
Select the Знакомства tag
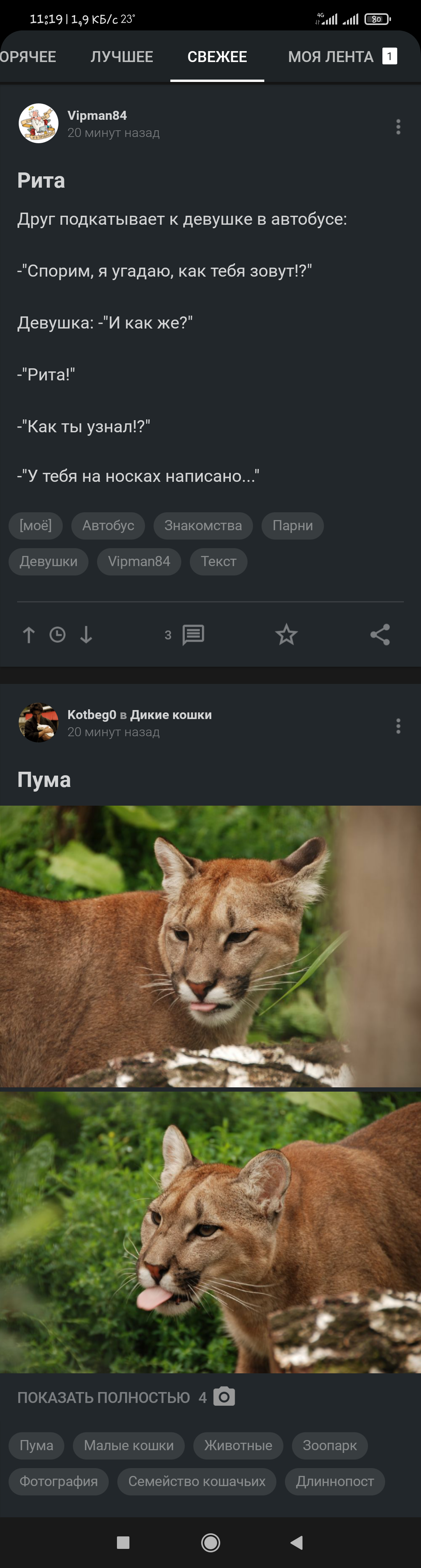(203, 525)
